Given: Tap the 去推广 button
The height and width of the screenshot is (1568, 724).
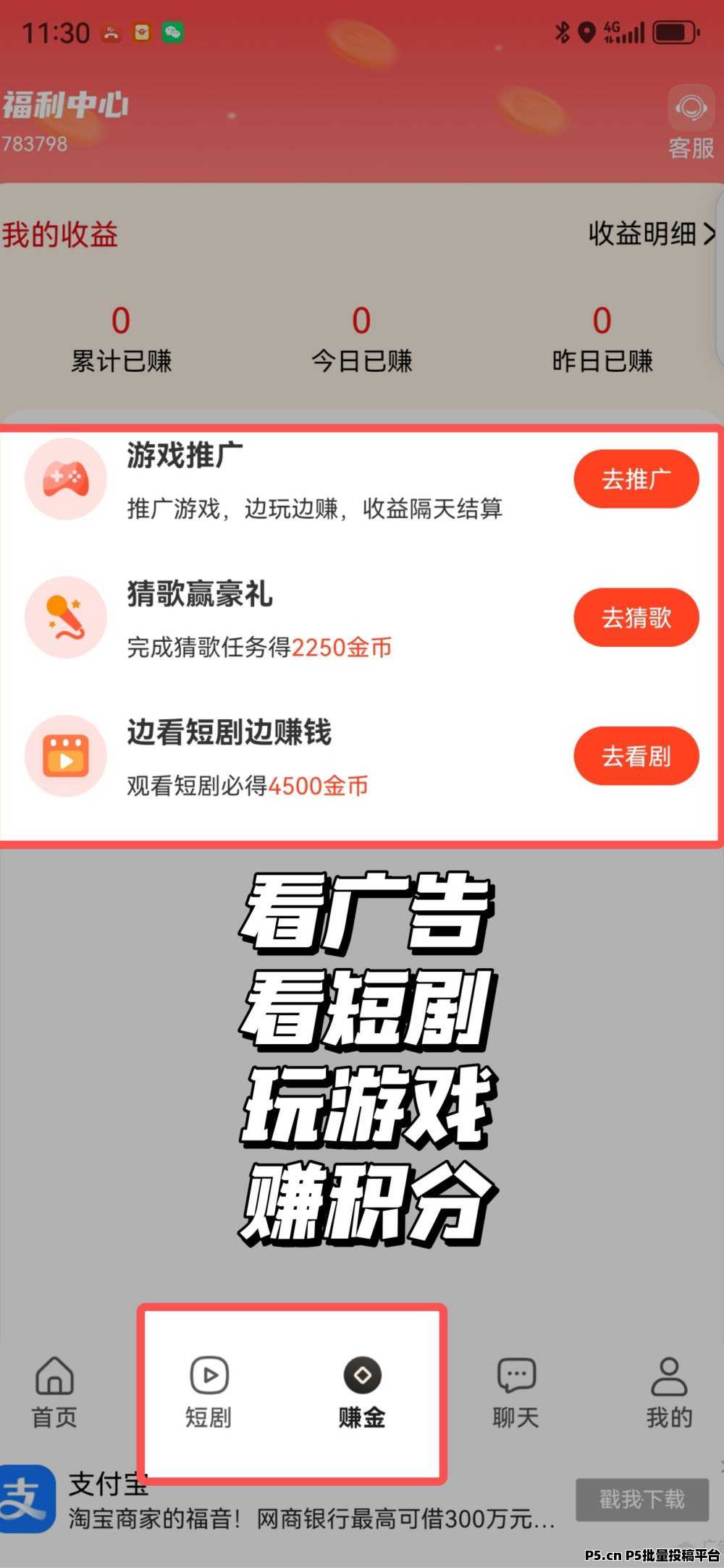Looking at the screenshot, I should point(636,479).
